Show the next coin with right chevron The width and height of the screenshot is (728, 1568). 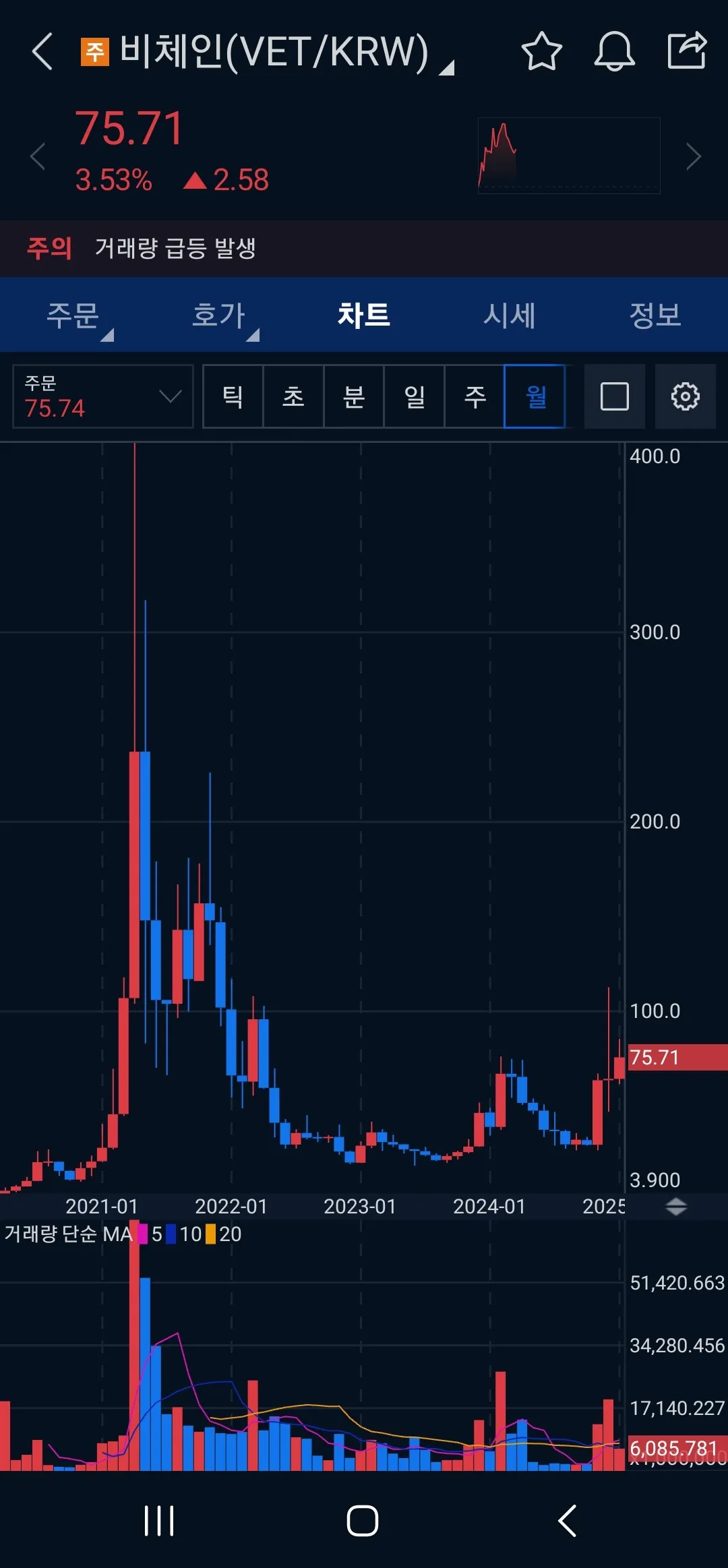(694, 156)
